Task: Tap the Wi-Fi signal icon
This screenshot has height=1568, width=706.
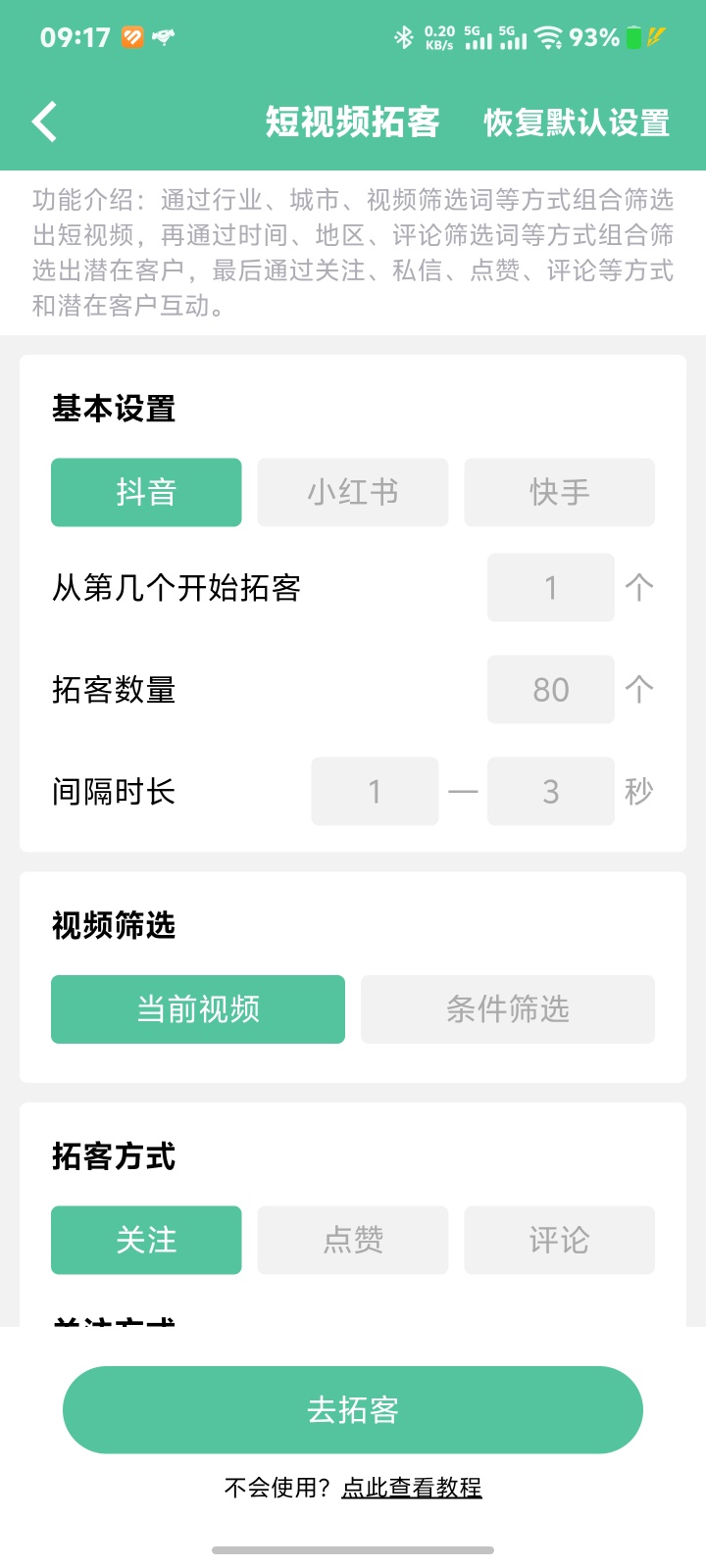Action: pos(547,36)
